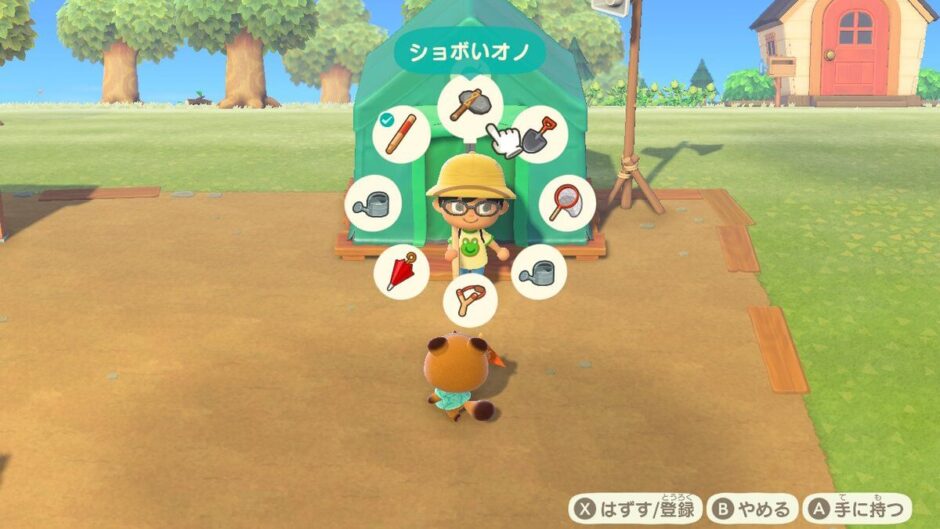This screenshot has width=940, height=529.
Task: Select the slingshot tool
Action: 470,301
